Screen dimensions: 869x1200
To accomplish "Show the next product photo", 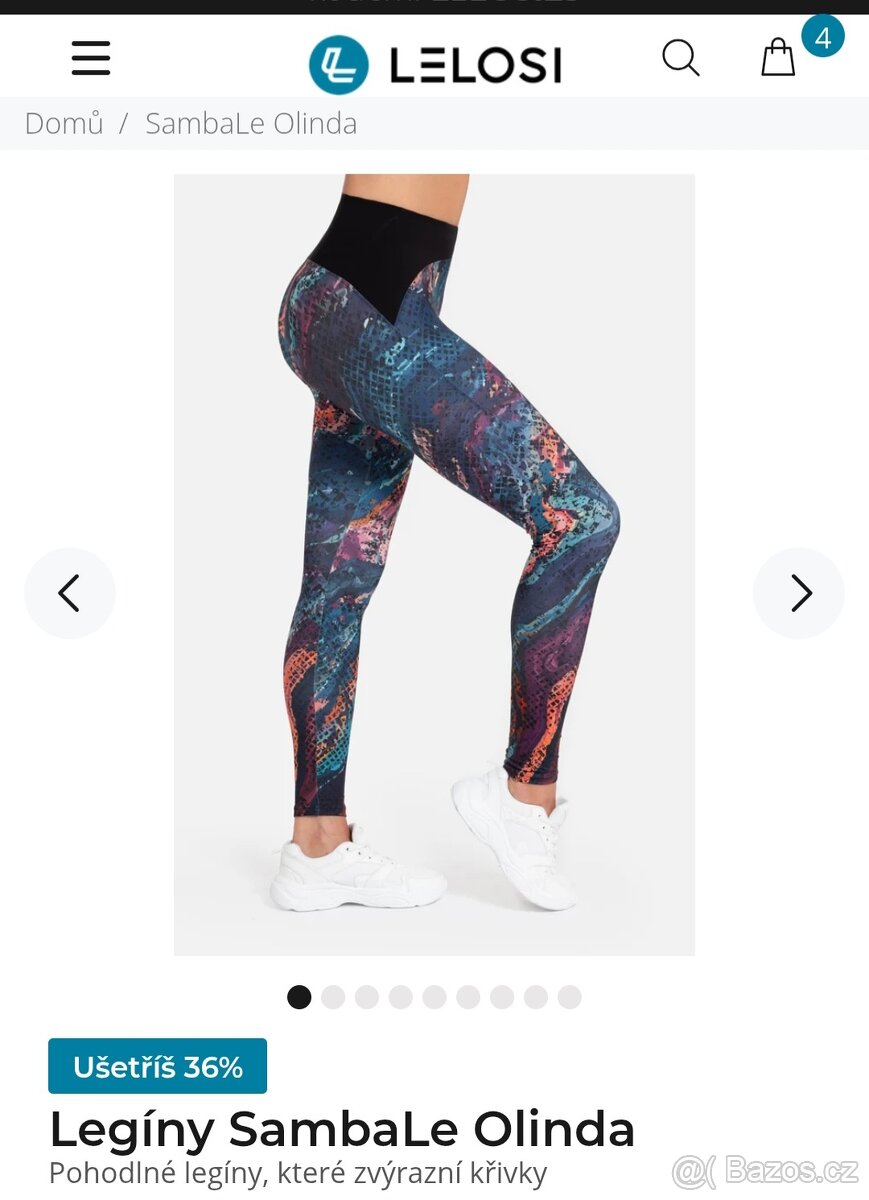I will click(x=798, y=593).
